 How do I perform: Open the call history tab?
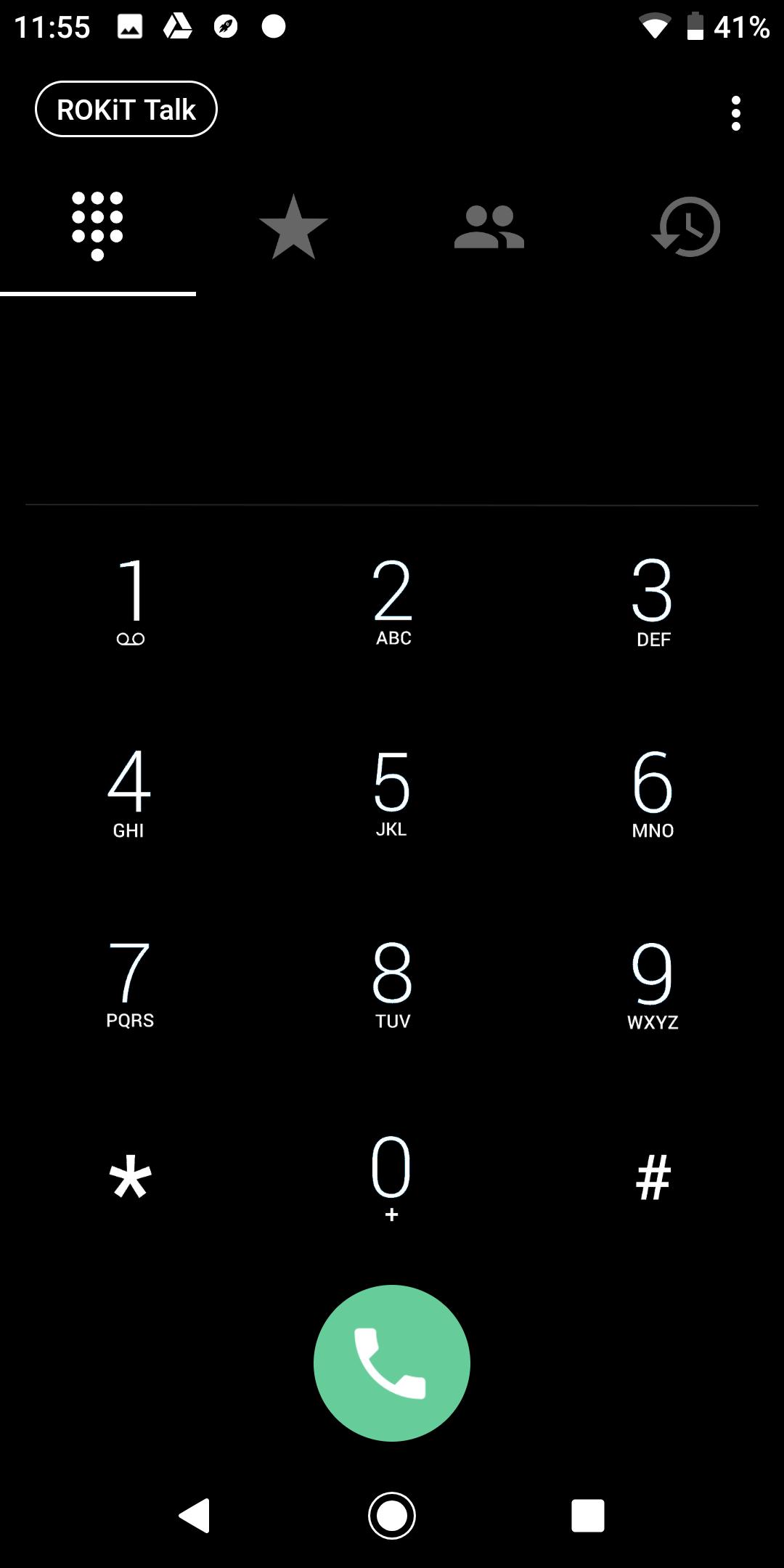pos(686,227)
